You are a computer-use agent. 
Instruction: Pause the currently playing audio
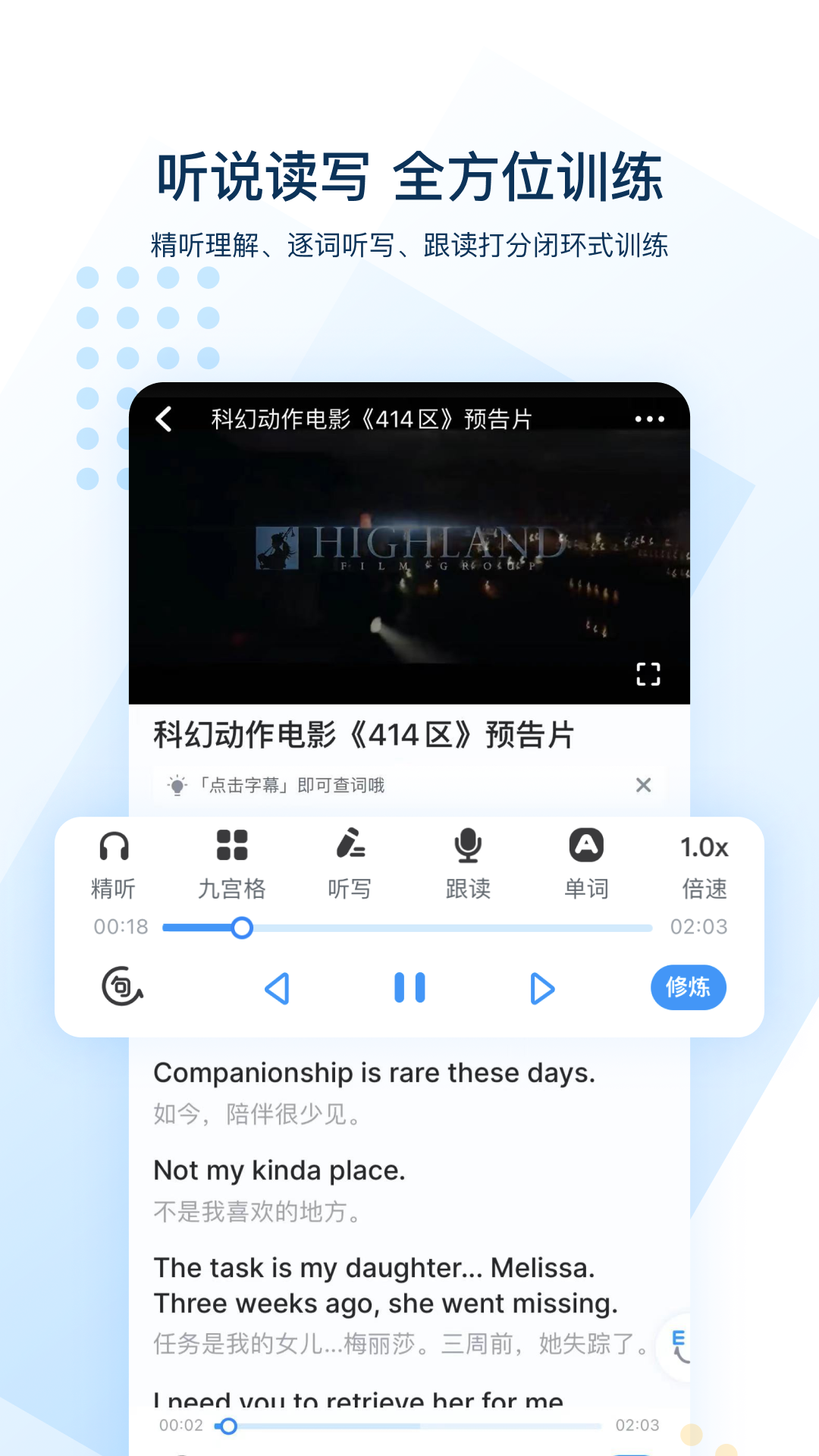[409, 987]
